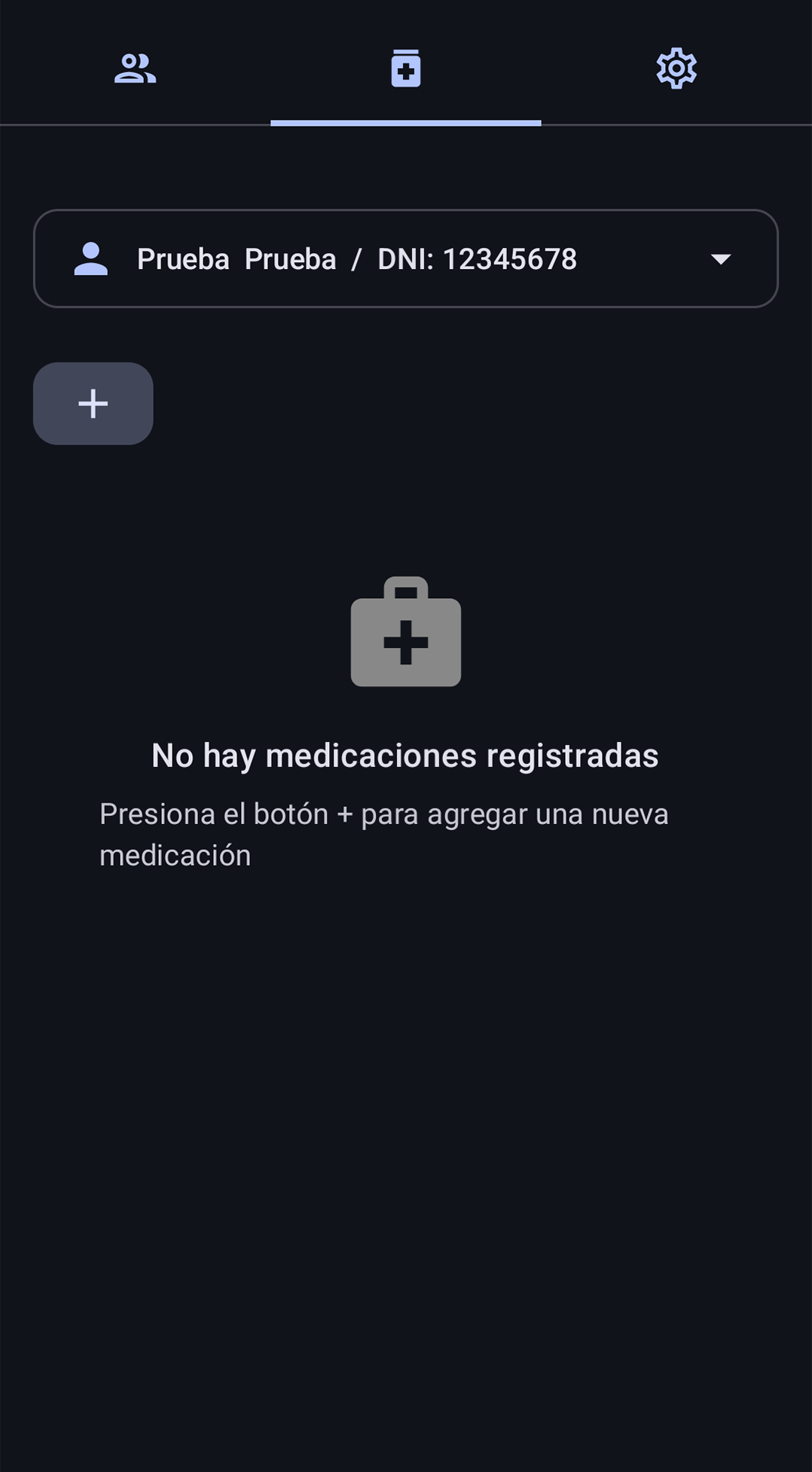Go to the patients list tab
This screenshot has height=1472, width=812.
pyautogui.click(x=136, y=67)
